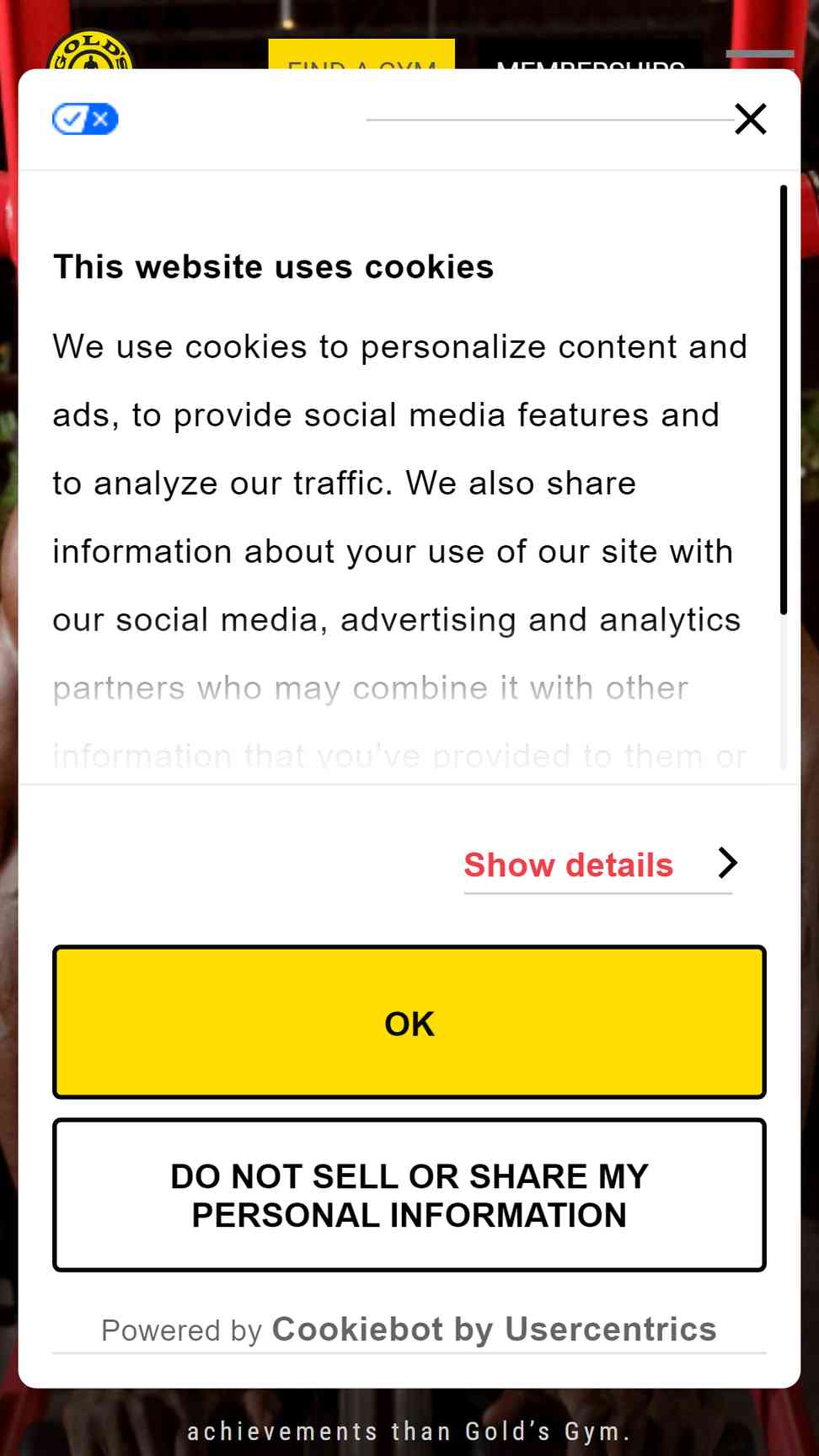This screenshot has width=819, height=1456.
Task: Close the cookie consent dialog
Action: point(750,119)
